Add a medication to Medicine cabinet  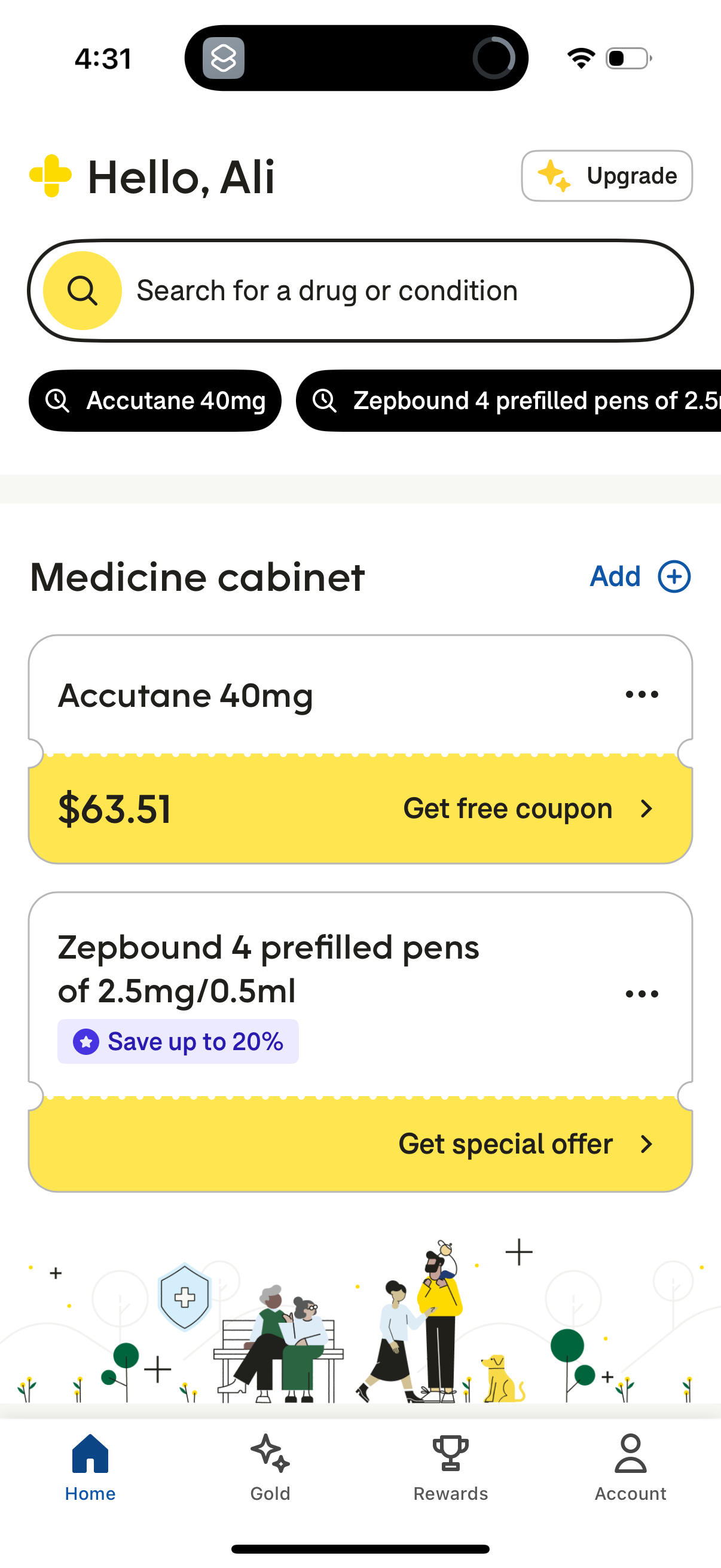[x=639, y=576]
